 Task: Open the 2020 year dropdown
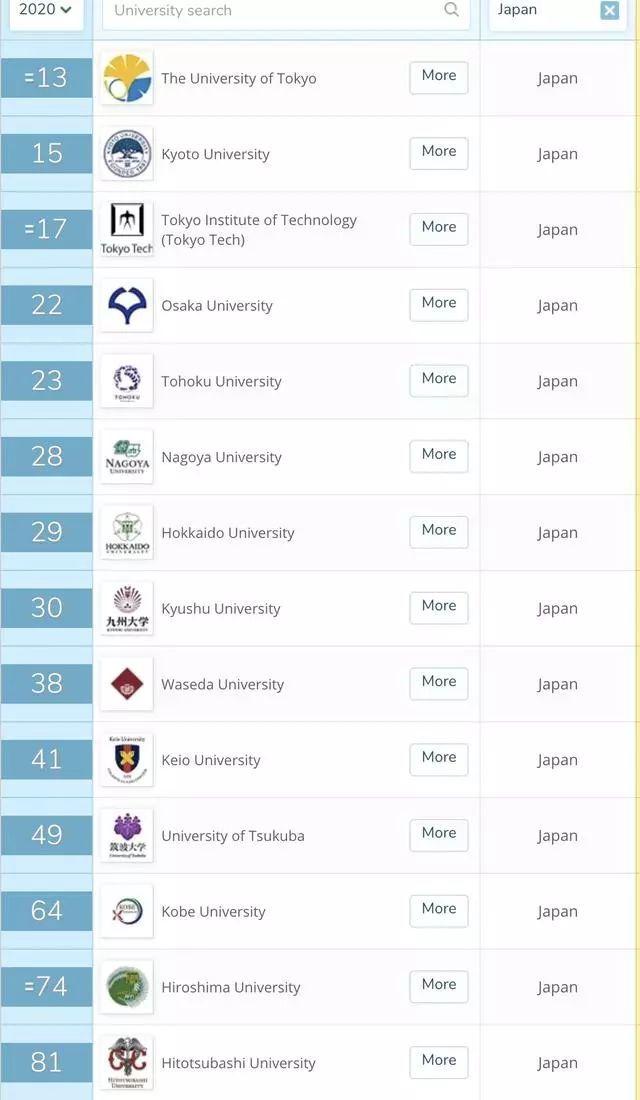(46, 10)
